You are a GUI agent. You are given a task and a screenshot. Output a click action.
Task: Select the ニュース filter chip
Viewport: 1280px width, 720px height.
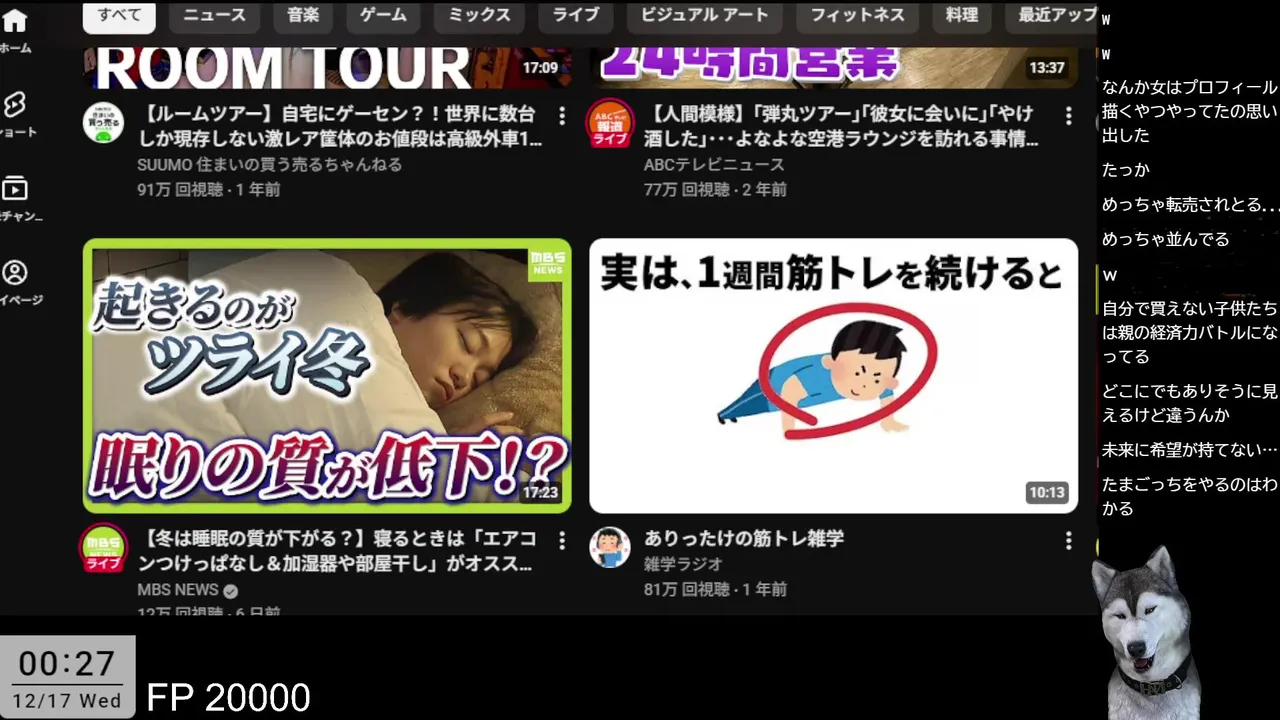click(214, 15)
